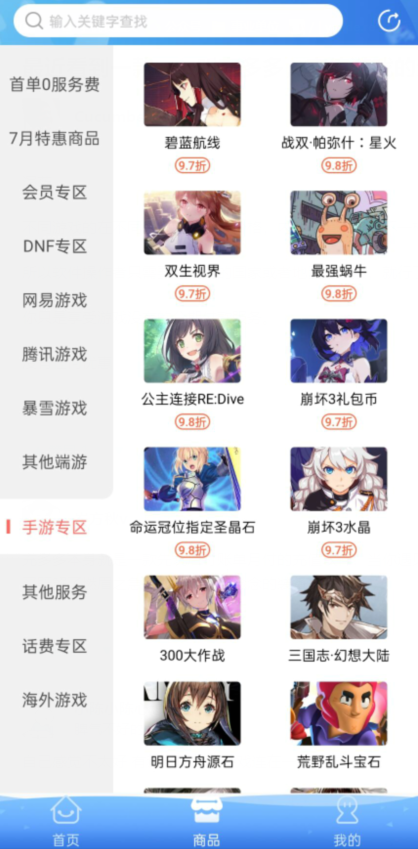Select the DNF专区 category

[55, 246]
